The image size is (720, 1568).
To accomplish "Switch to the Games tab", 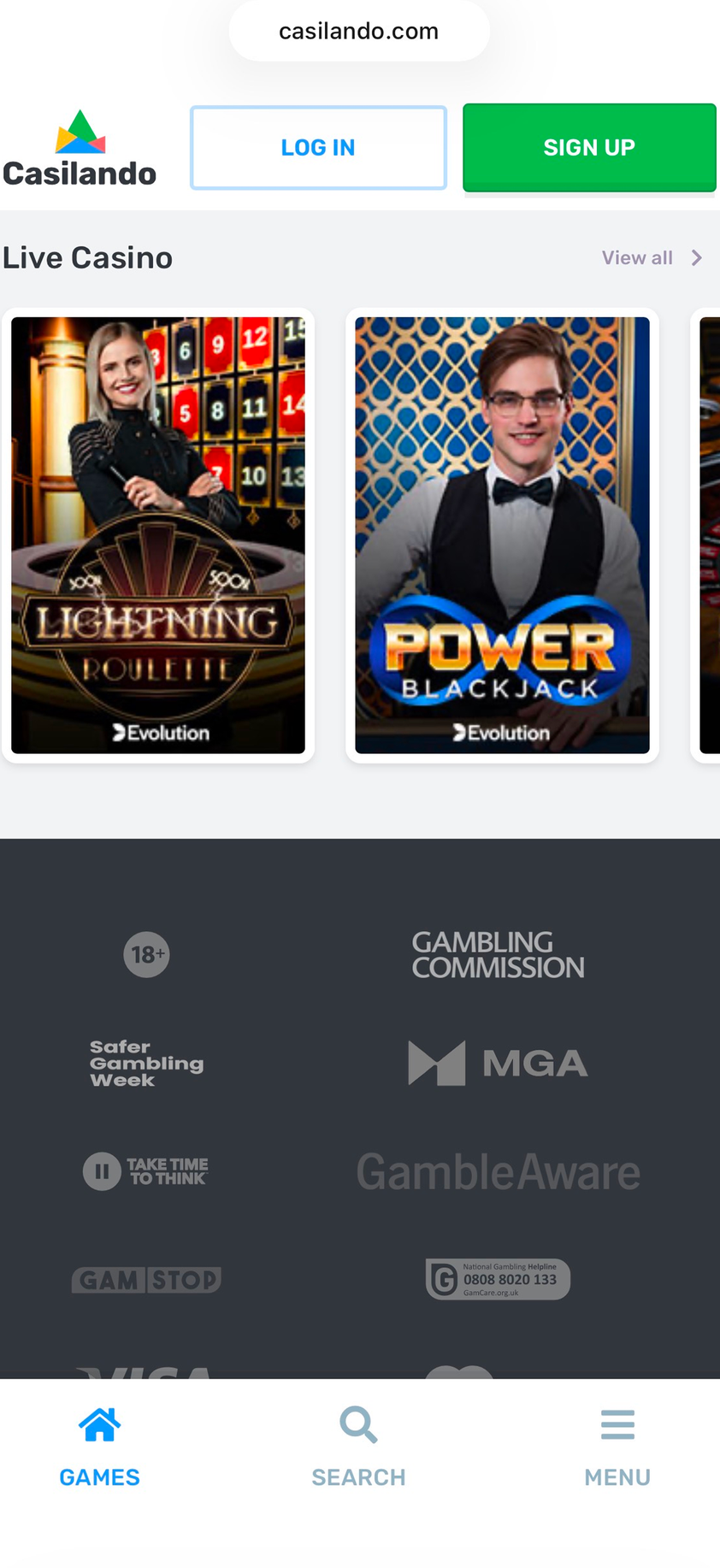I will tap(99, 1447).
